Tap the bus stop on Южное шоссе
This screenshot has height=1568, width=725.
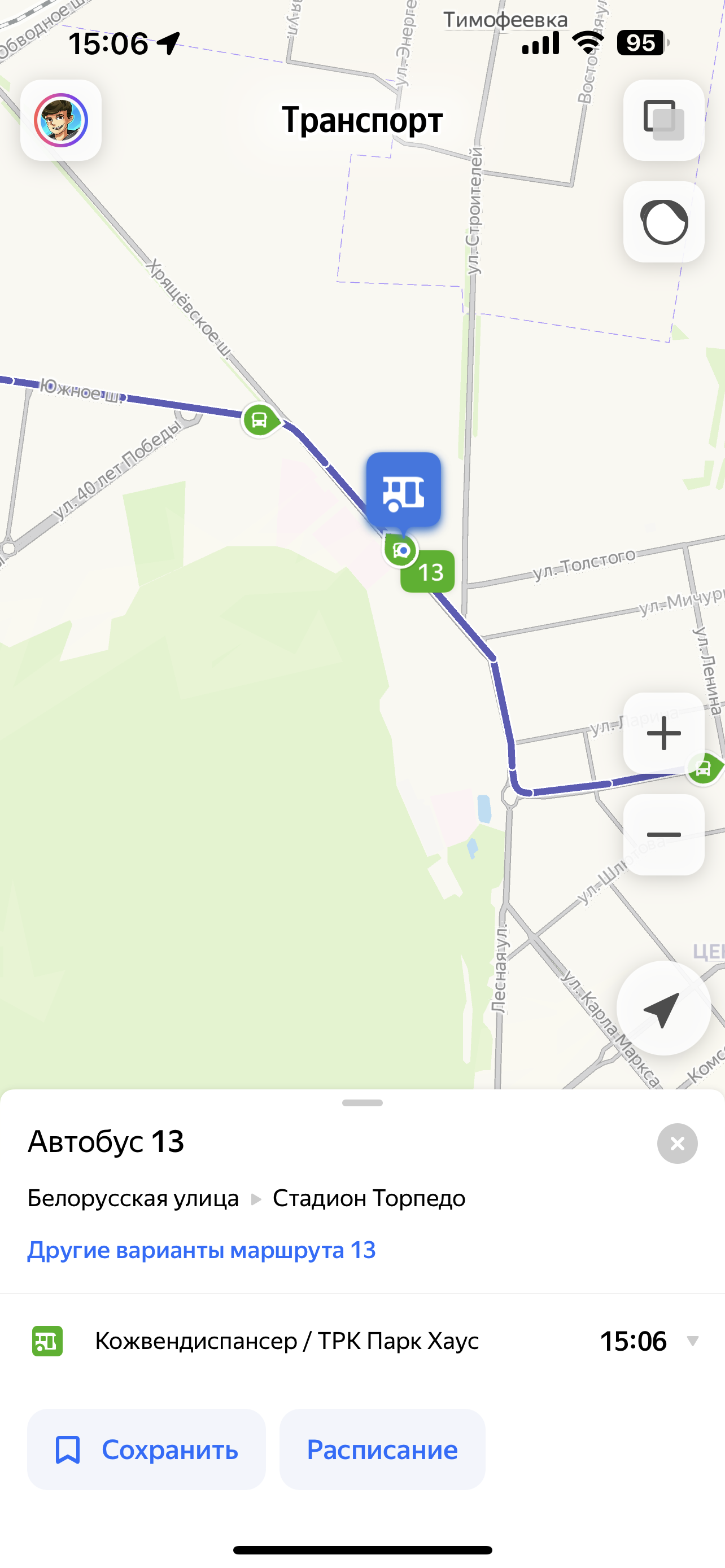point(260,420)
